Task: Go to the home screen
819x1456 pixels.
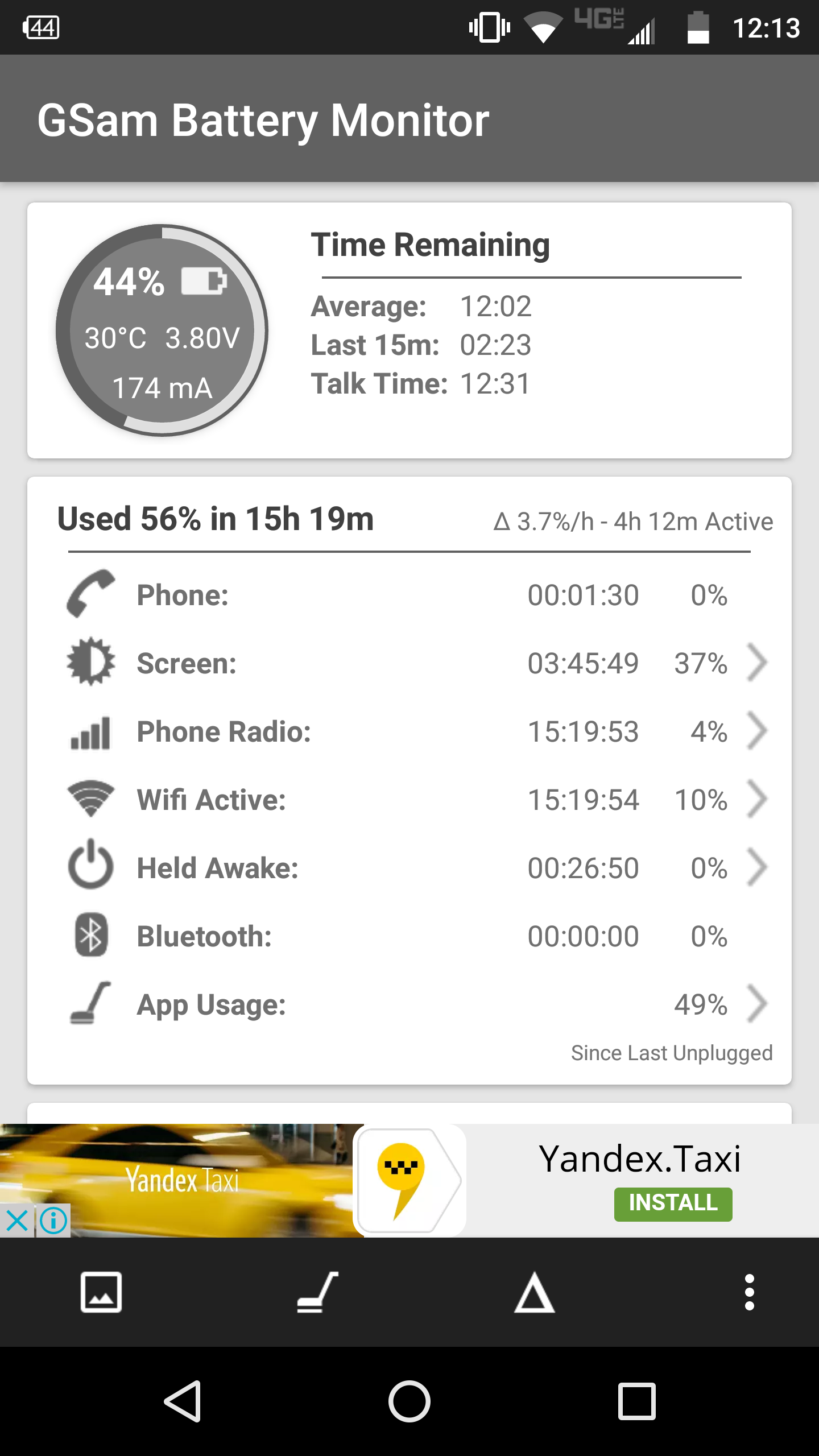Action: tap(409, 1401)
